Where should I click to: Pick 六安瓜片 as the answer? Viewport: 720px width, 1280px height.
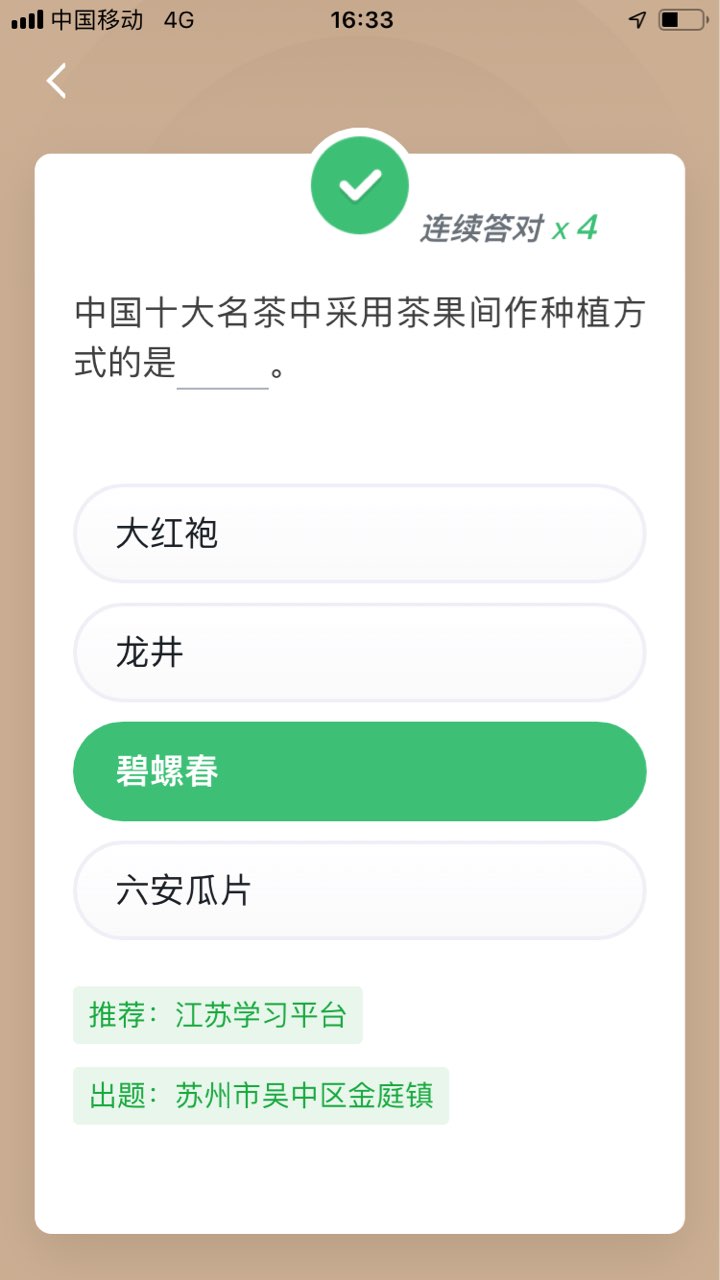tap(360, 890)
